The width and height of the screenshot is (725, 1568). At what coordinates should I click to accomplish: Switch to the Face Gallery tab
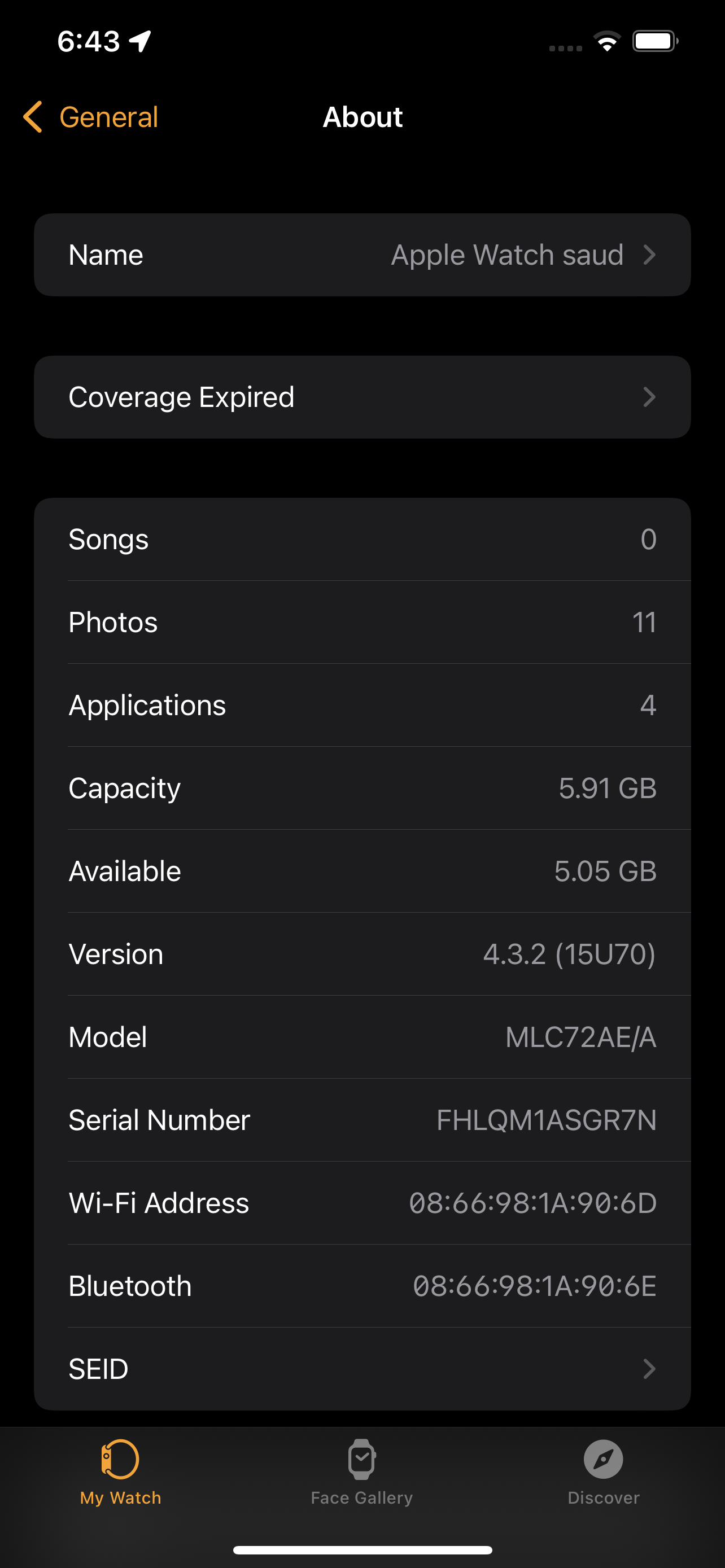coord(361,1472)
